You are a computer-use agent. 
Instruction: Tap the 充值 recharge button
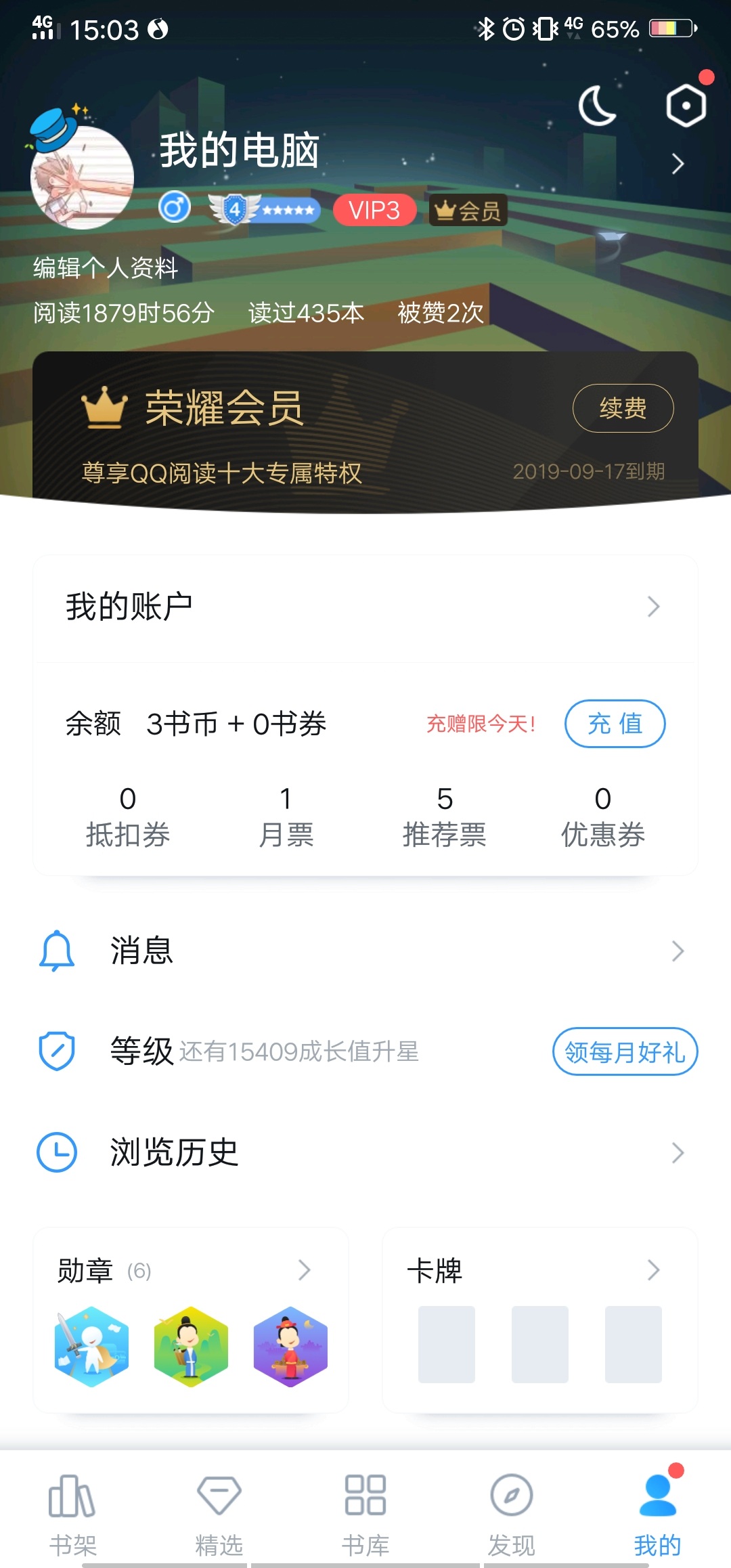[x=615, y=724]
